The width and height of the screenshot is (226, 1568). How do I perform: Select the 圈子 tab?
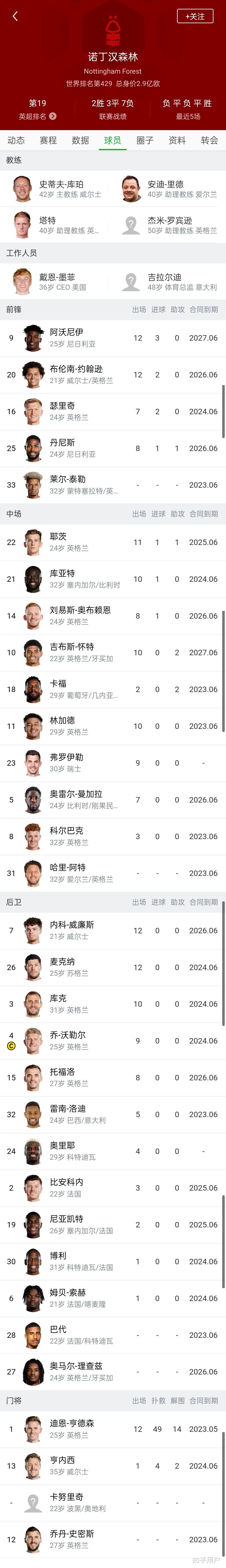(x=145, y=141)
